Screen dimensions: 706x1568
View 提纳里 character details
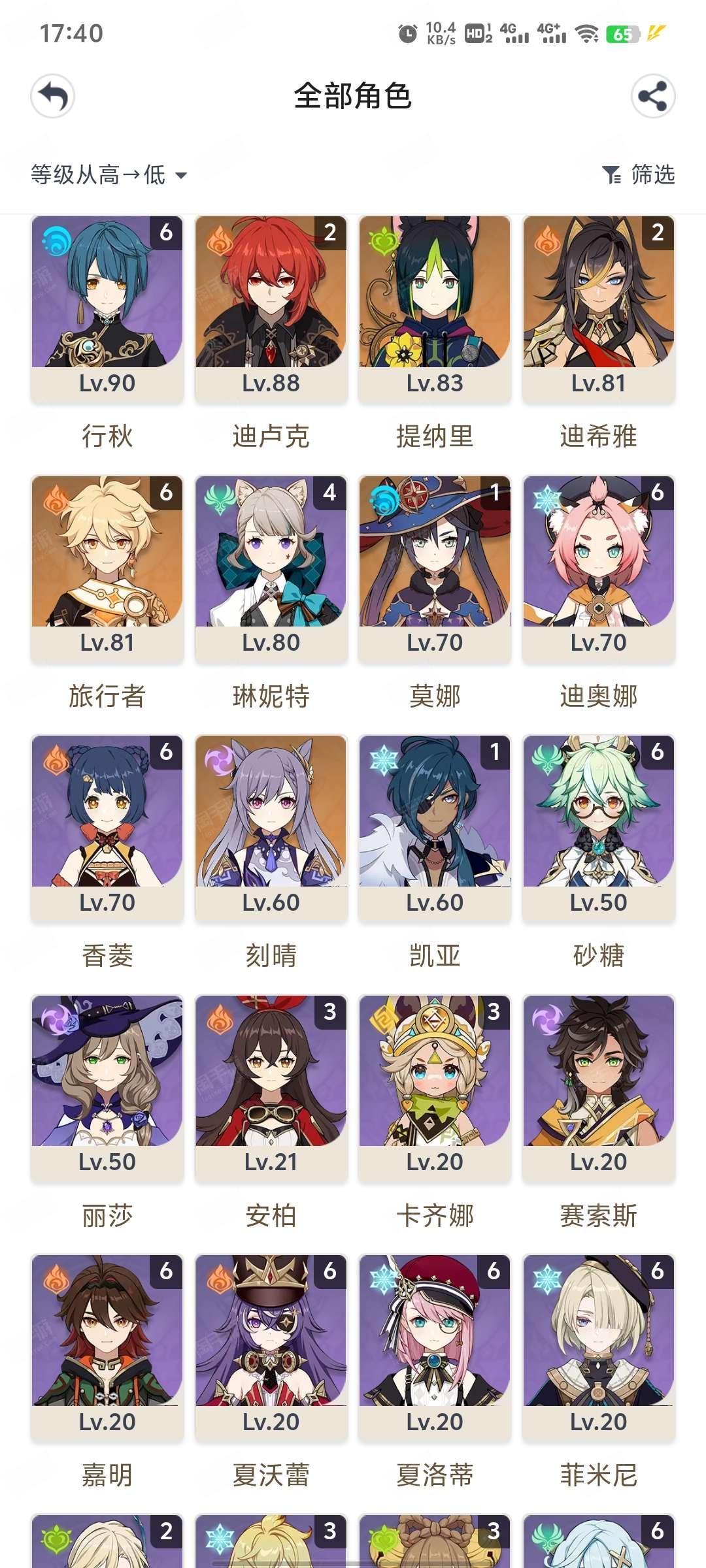[435, 308]
